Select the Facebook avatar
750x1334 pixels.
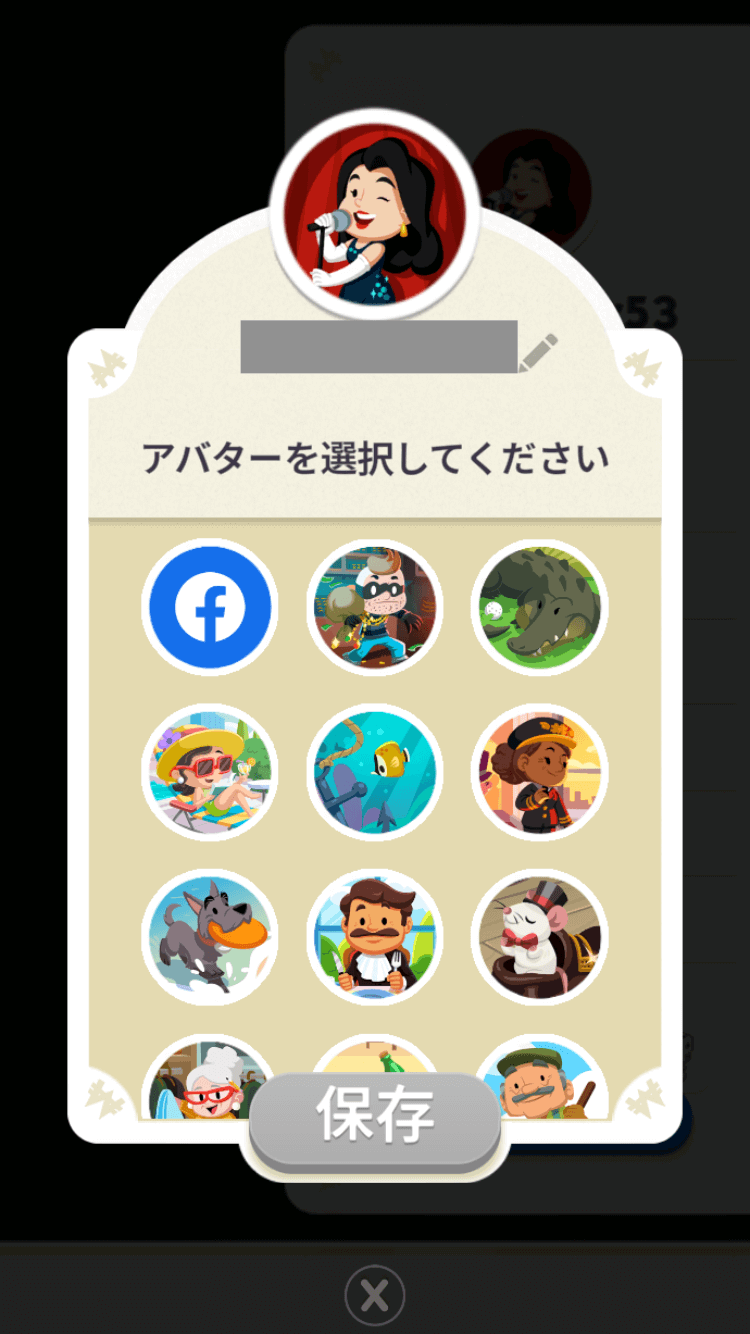click(x=210, y=607)
